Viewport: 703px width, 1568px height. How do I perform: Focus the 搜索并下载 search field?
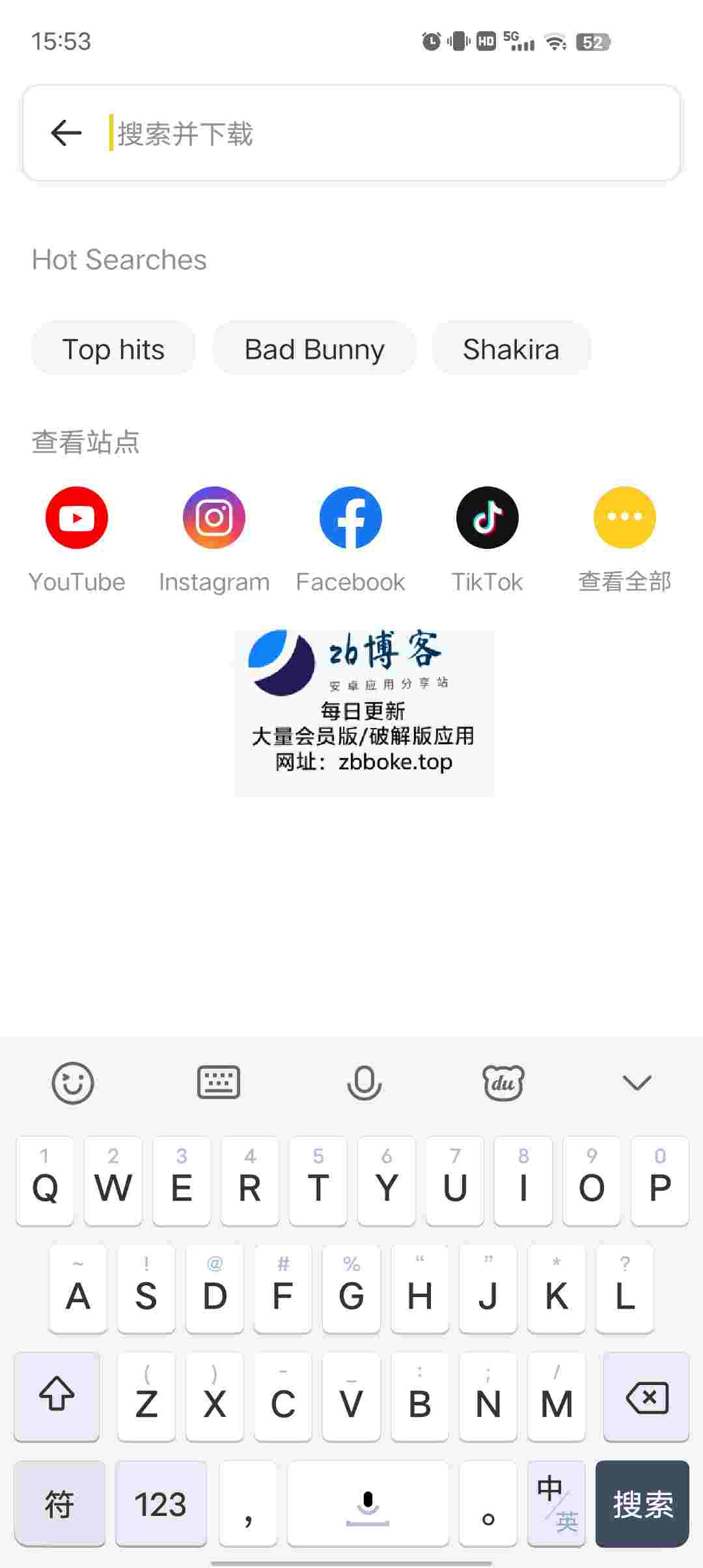(x=391, y=133)
